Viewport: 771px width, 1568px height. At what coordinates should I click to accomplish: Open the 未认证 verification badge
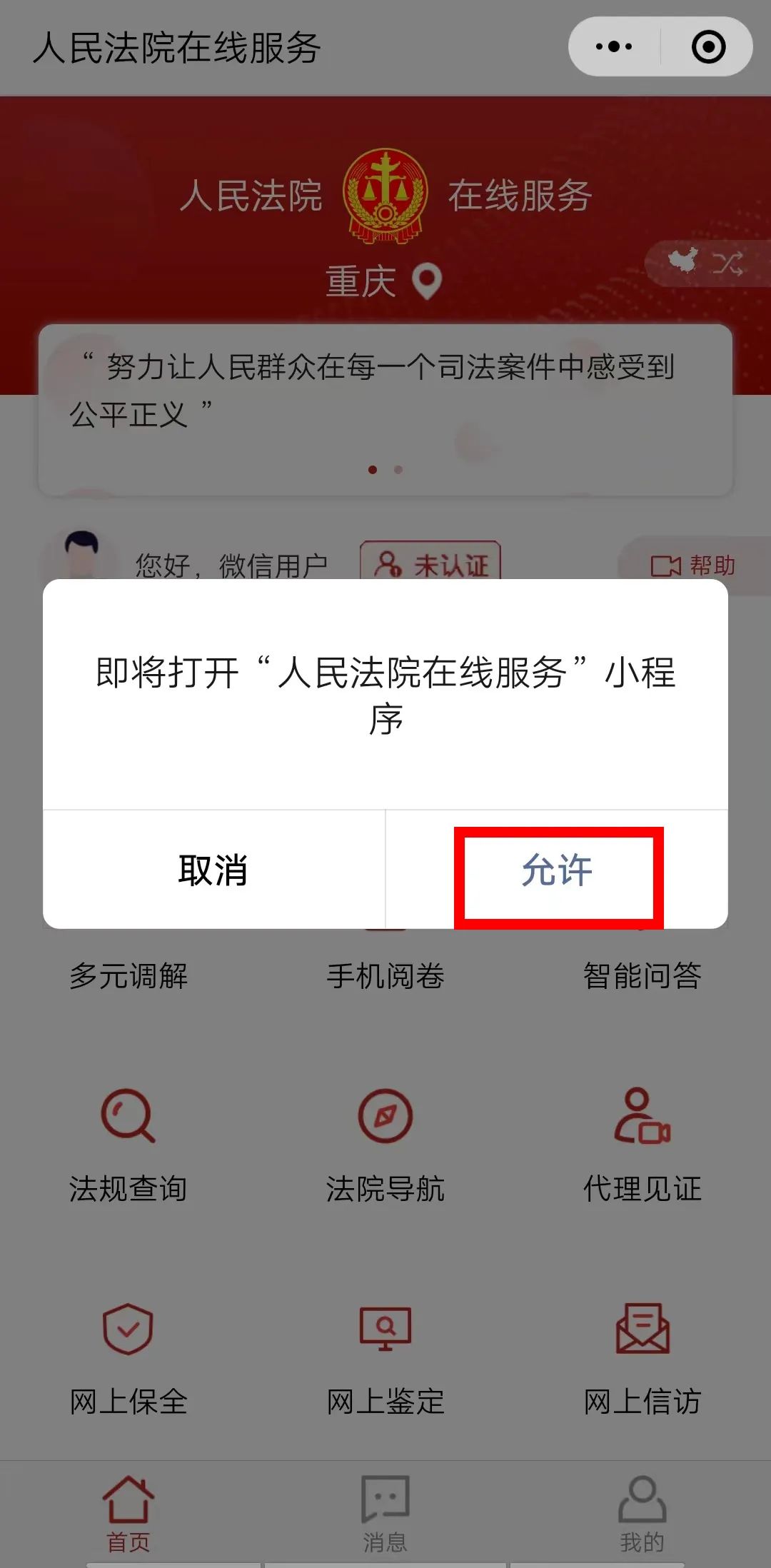click(430, 564)
